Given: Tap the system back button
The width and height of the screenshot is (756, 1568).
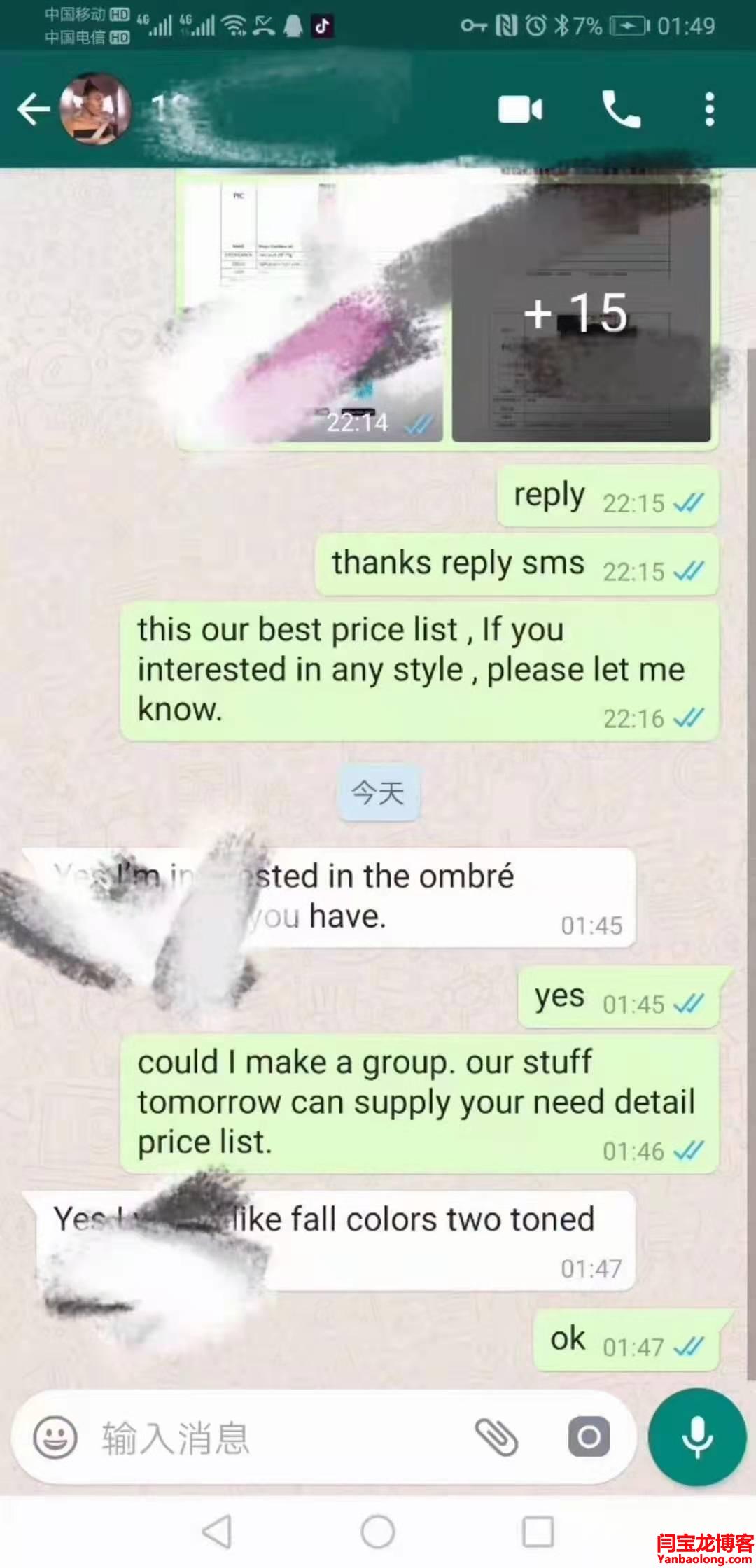Looking at the screenshot, I should click(216, 1531).
